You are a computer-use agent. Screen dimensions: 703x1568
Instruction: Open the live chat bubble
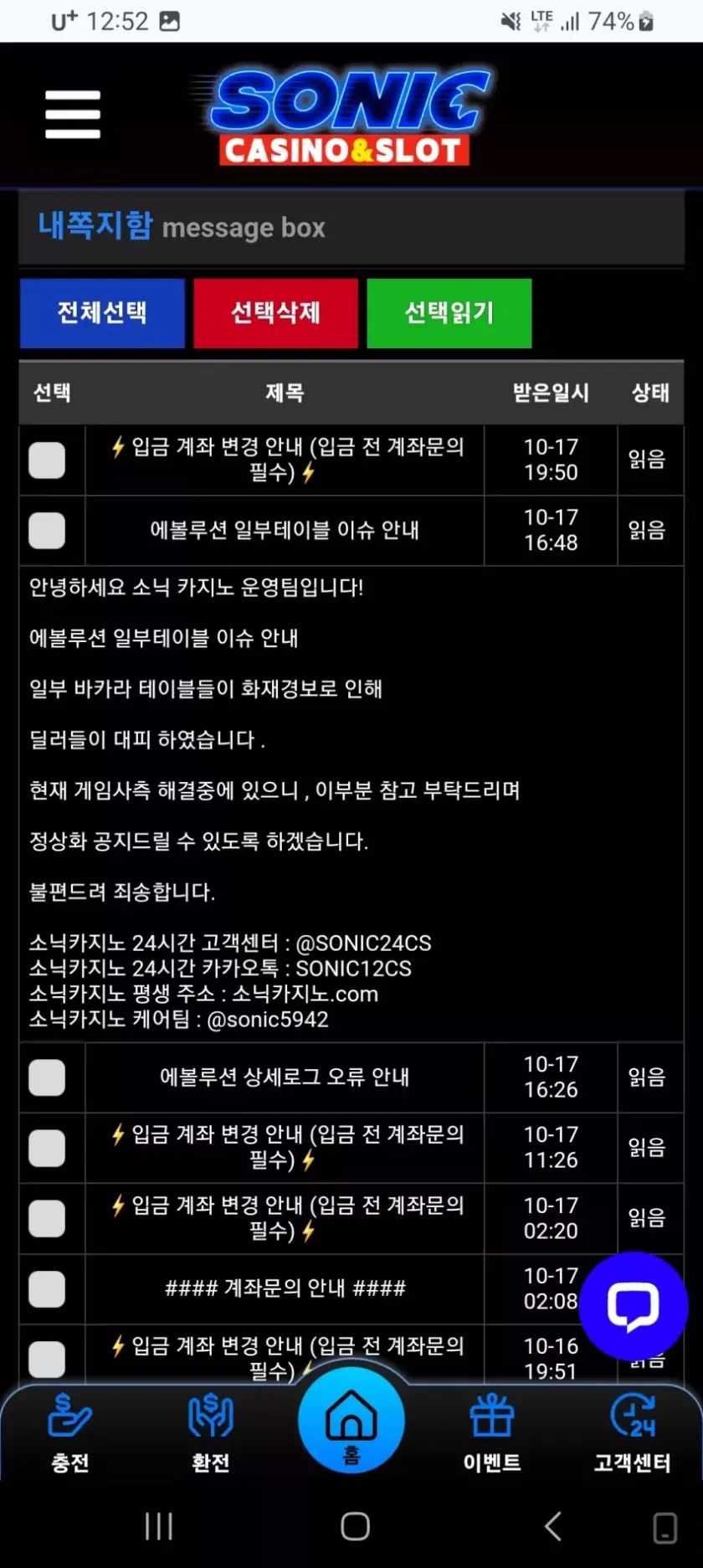pos(633,1306)
